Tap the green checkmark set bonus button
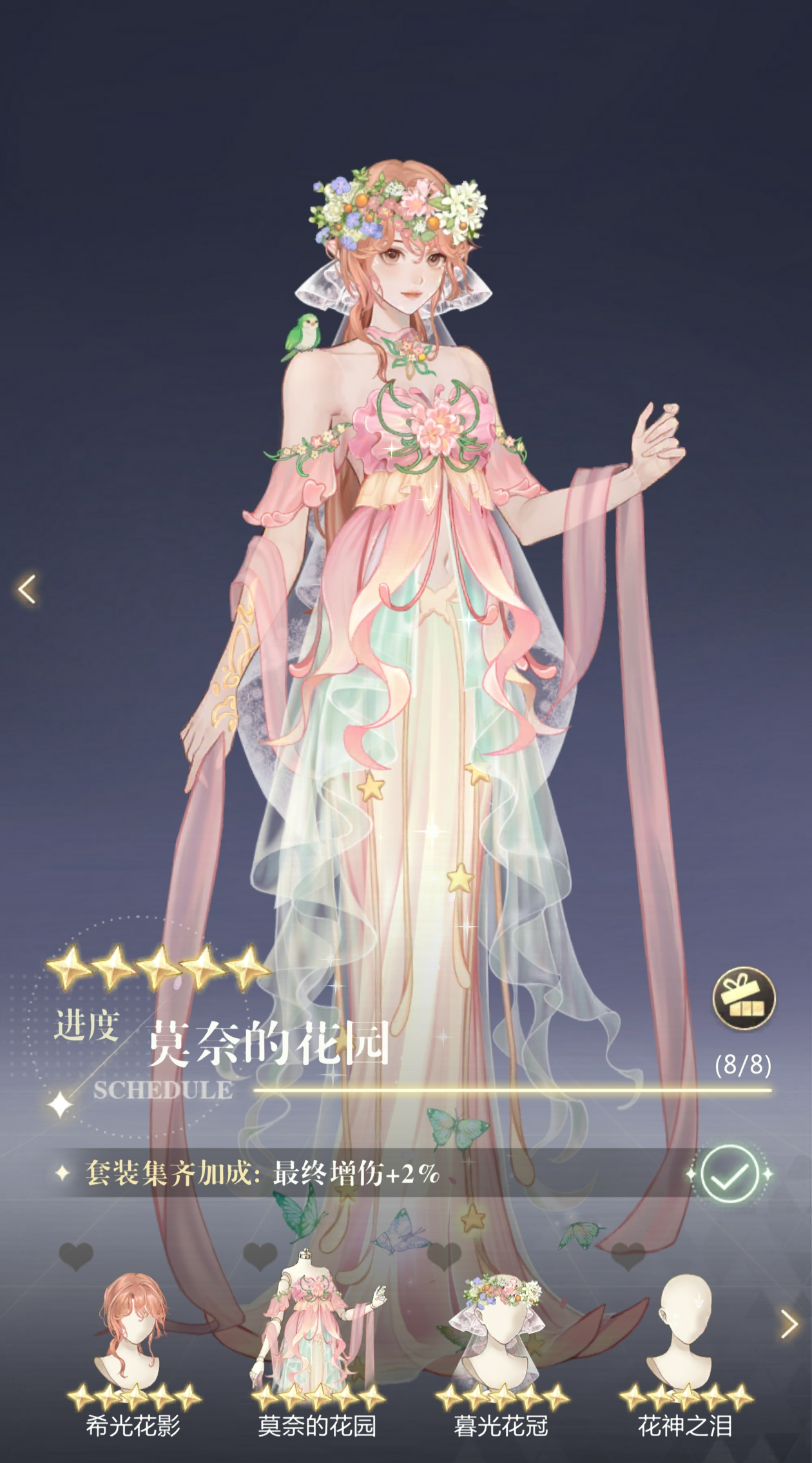812x1463 pixels. coord(730,1173)
